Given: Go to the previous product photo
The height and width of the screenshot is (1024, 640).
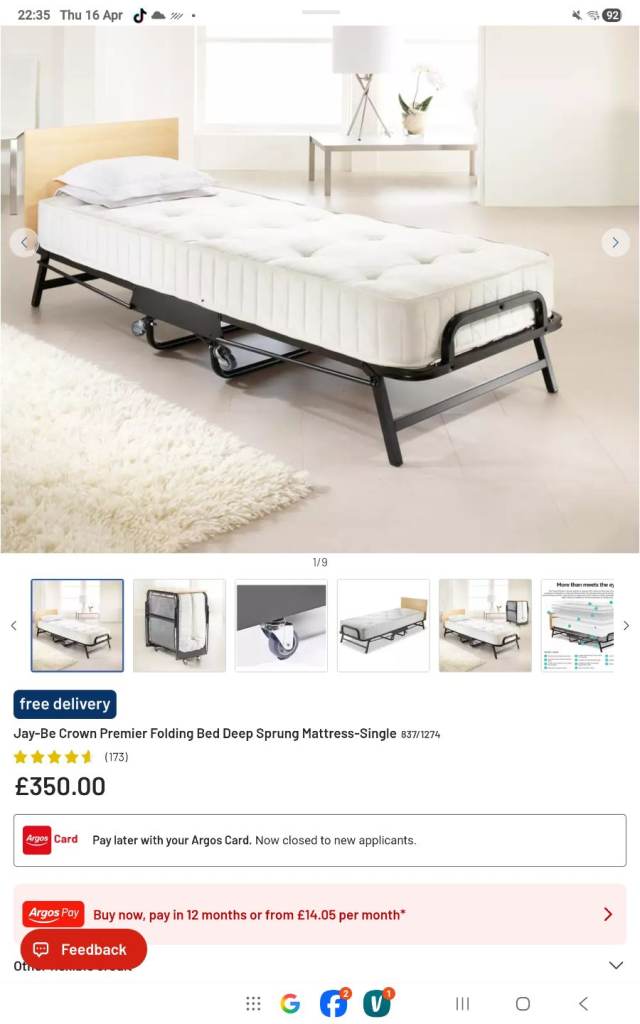Looking at the screenshot, I should point(24,242).
